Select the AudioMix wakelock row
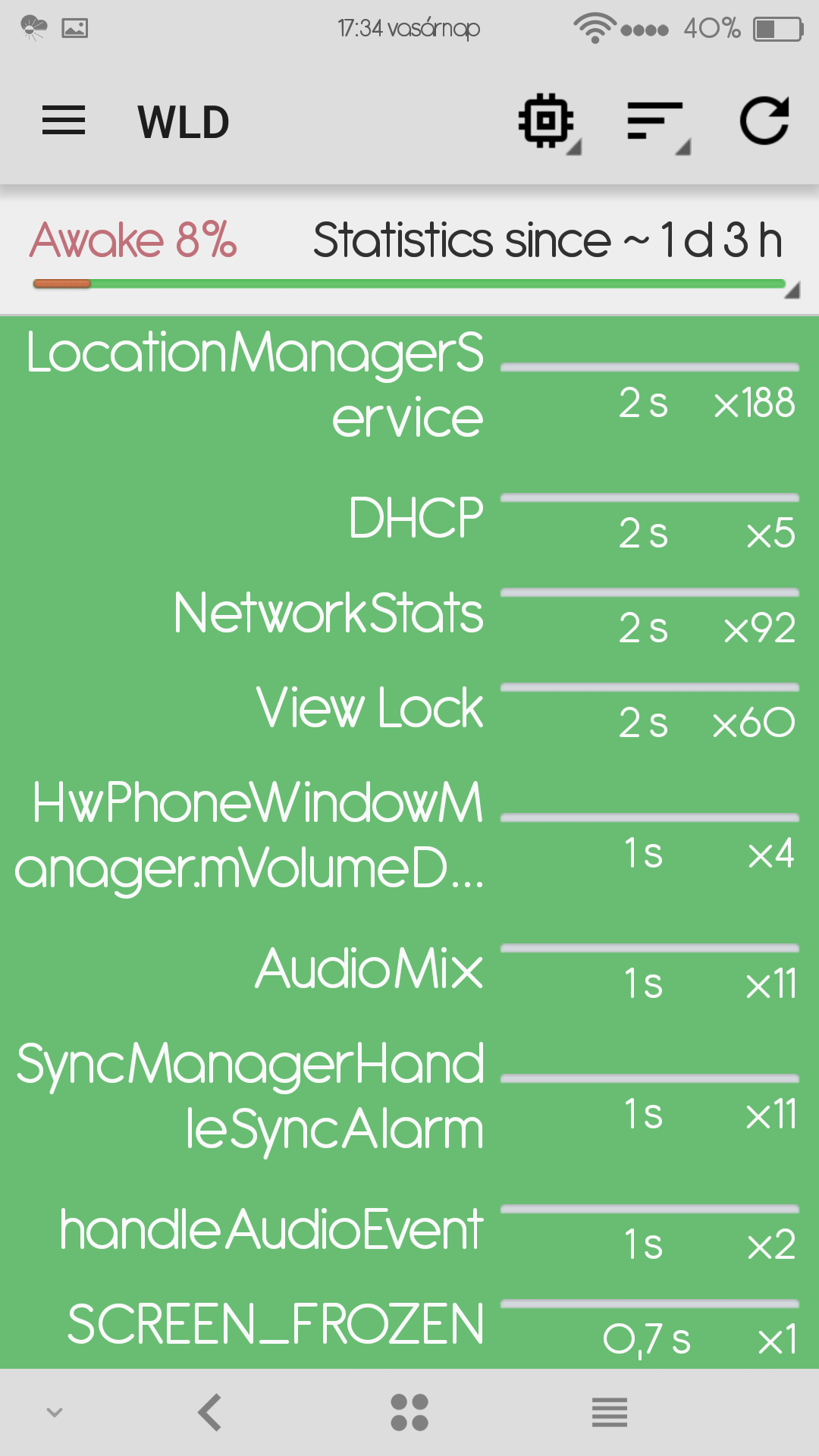Viewport: 819px width, 1456px height. pos(409,968)
